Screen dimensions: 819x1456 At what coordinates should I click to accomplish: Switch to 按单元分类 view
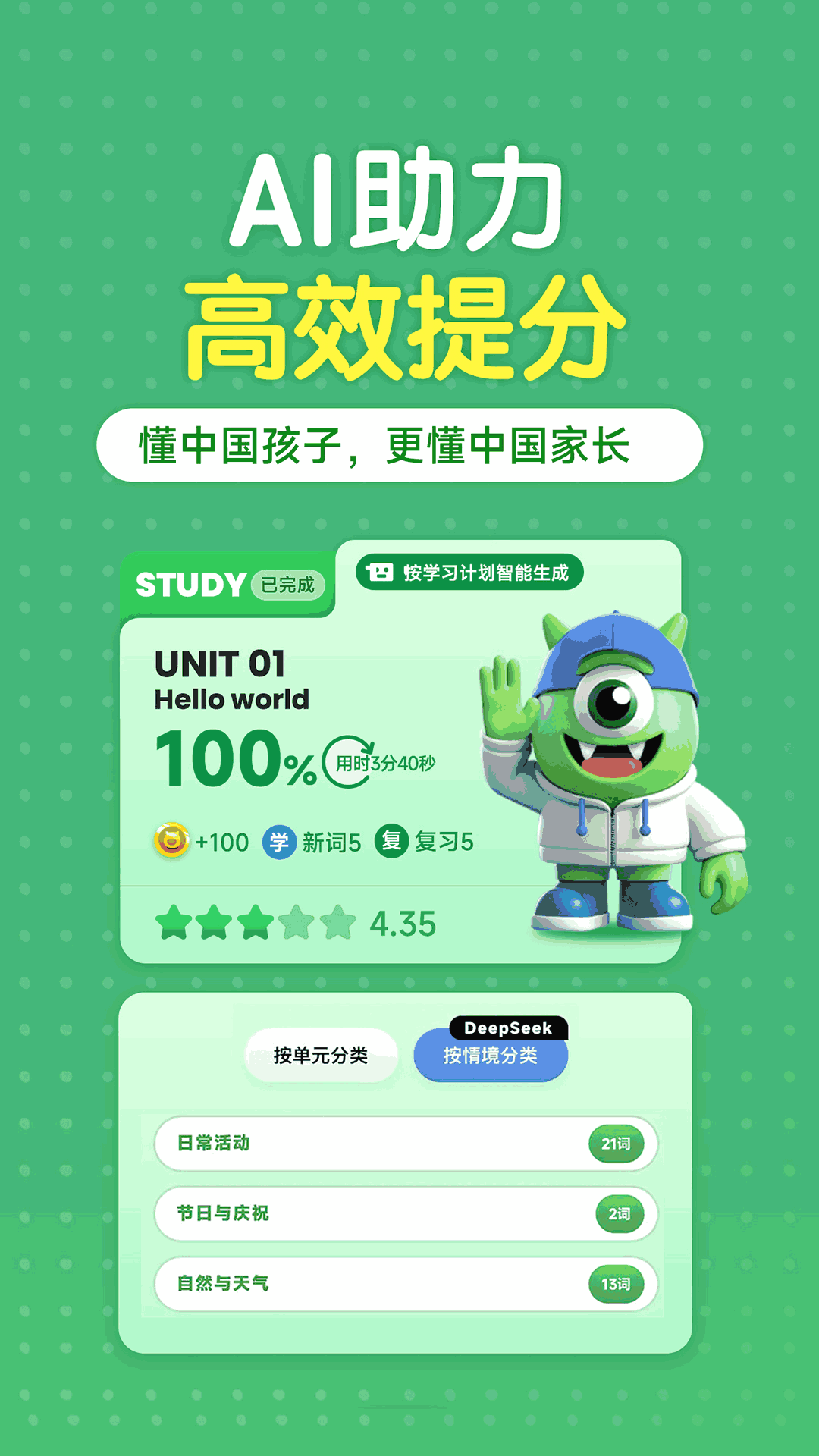coord(322,1054)
